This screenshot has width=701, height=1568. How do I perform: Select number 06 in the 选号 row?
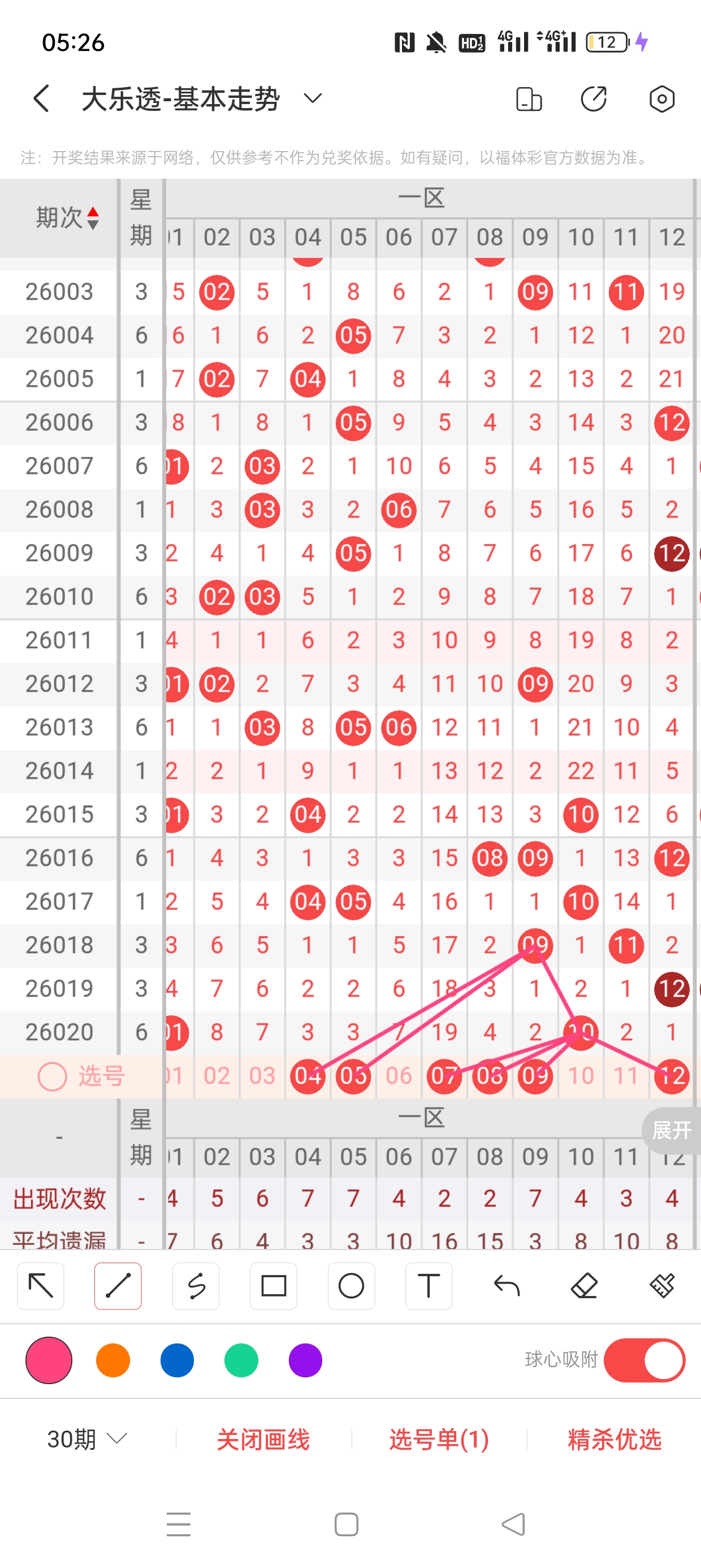[399, 1076]
